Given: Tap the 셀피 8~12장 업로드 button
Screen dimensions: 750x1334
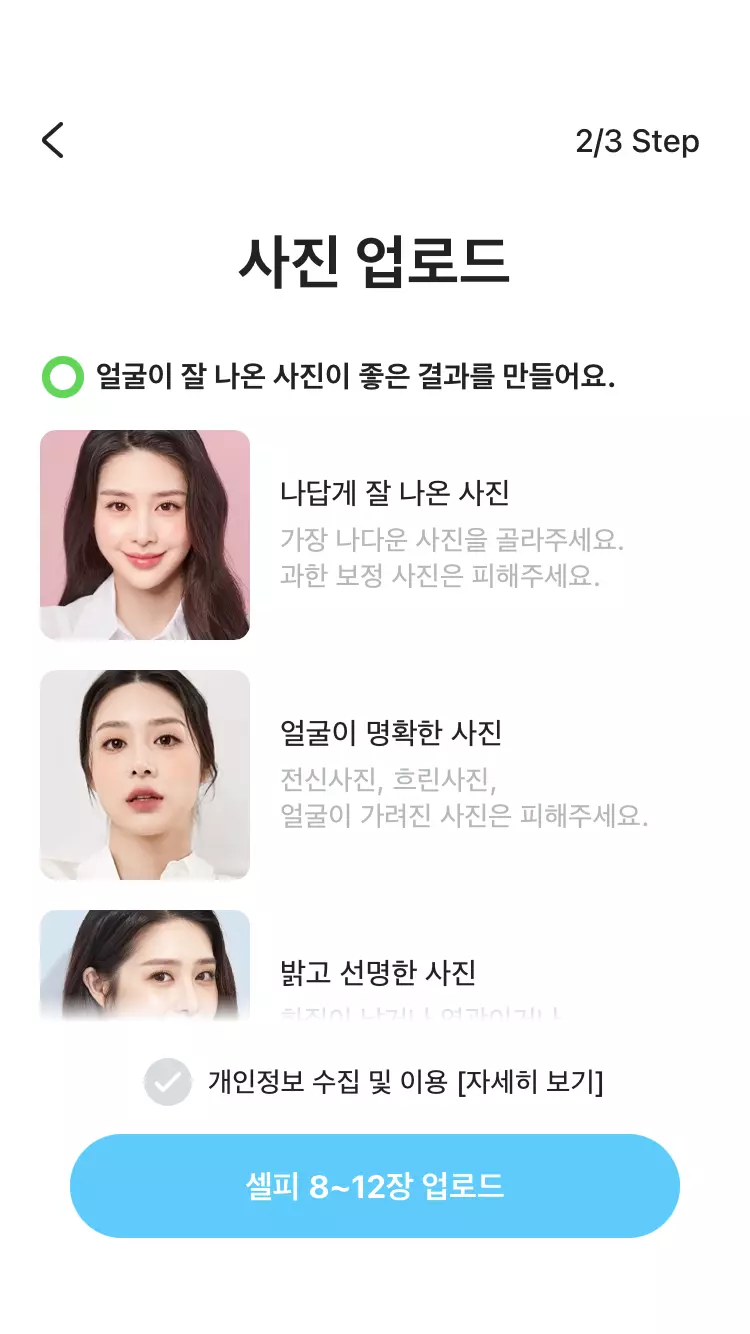Looking at the screenshot, I should pyautogui.click(x=375, y=1186).
